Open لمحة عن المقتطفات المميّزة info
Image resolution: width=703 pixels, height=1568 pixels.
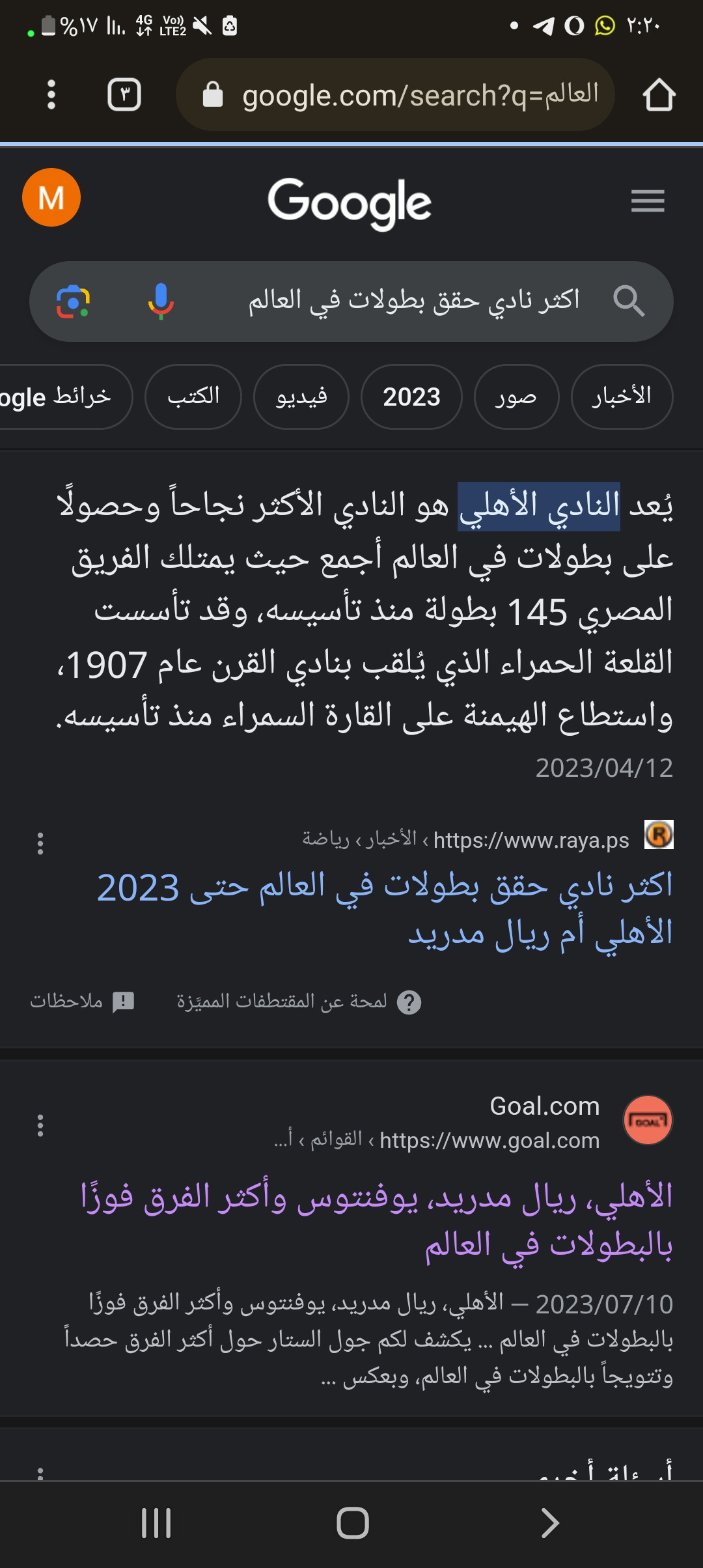tap(299, 1001)
